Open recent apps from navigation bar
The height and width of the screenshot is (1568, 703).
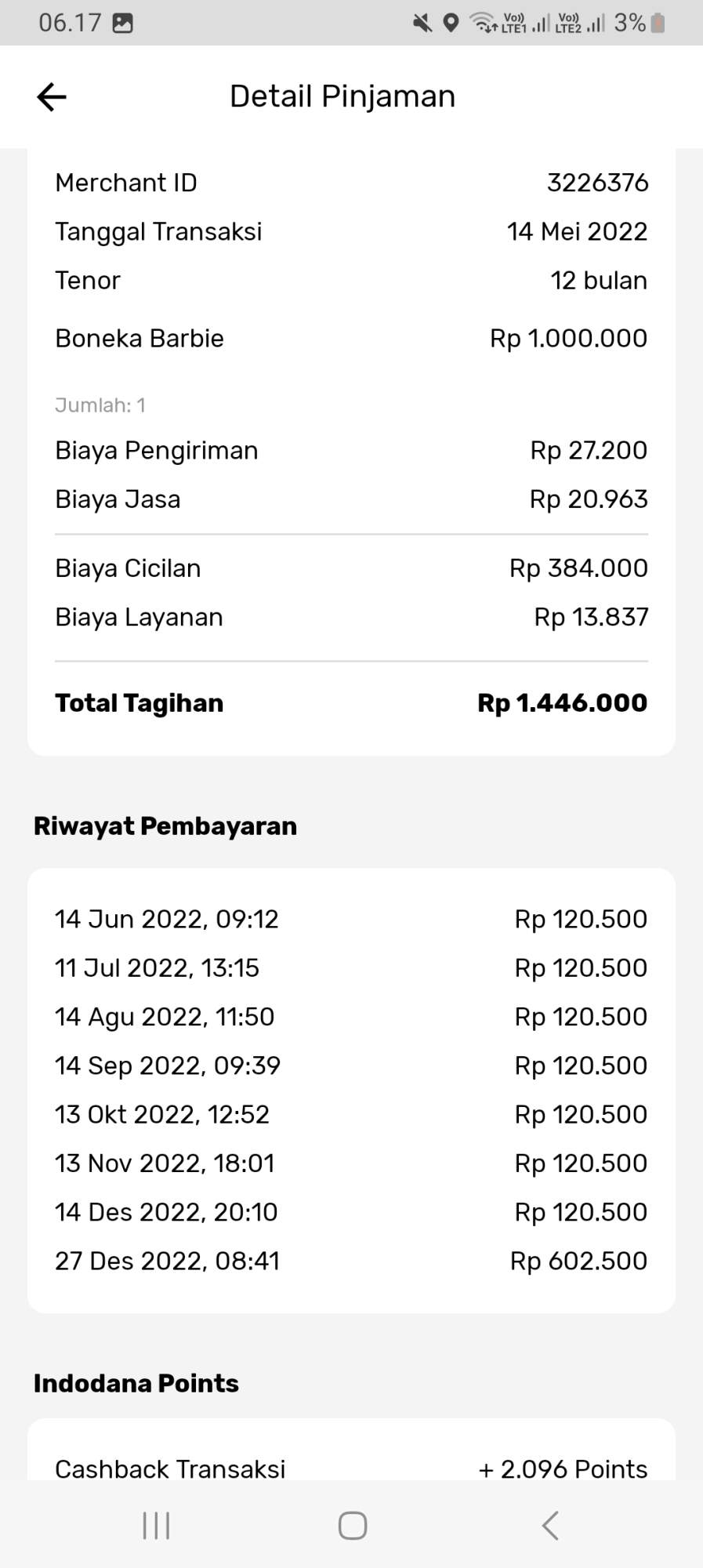[156, 1526]
